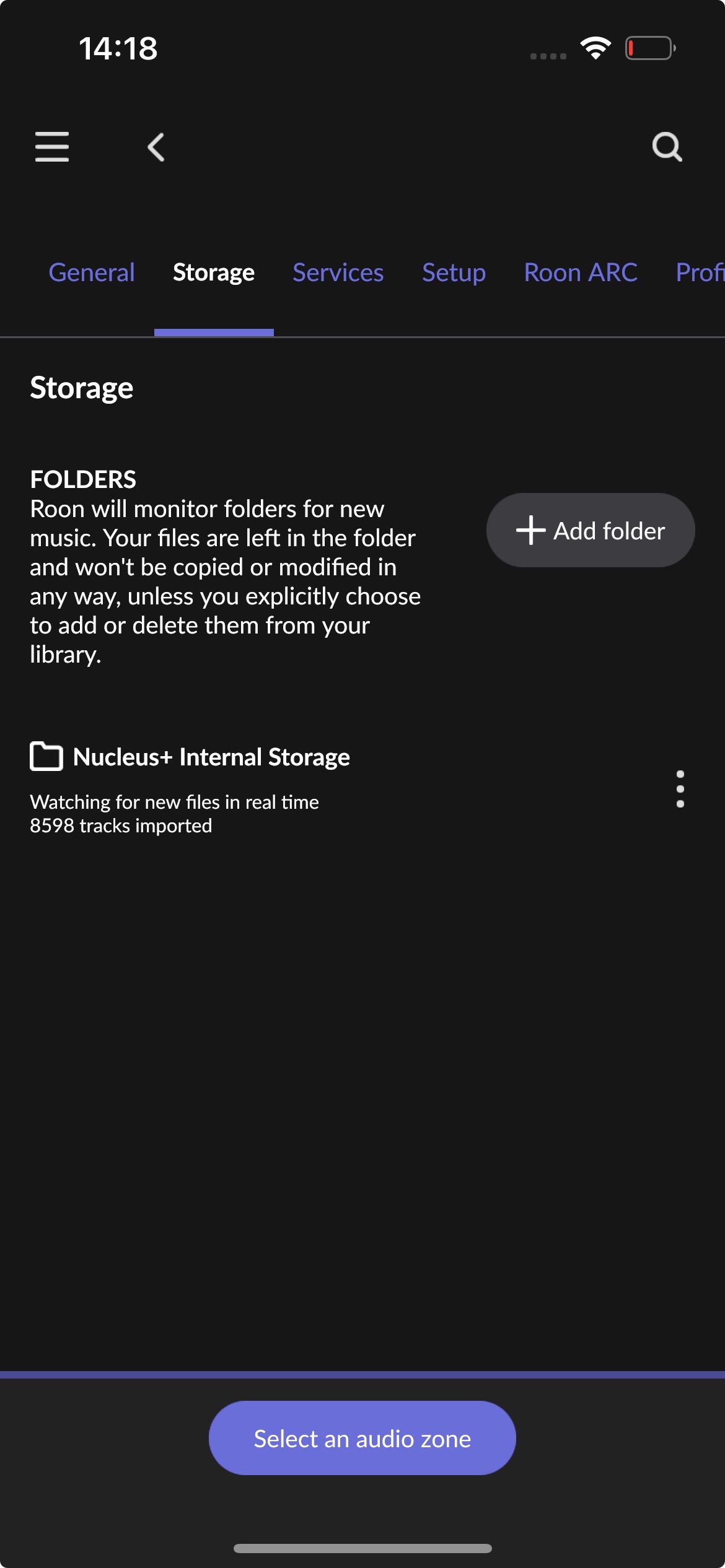Select the Storage tab
The image size is (725, 1568).
coord(214,272)
